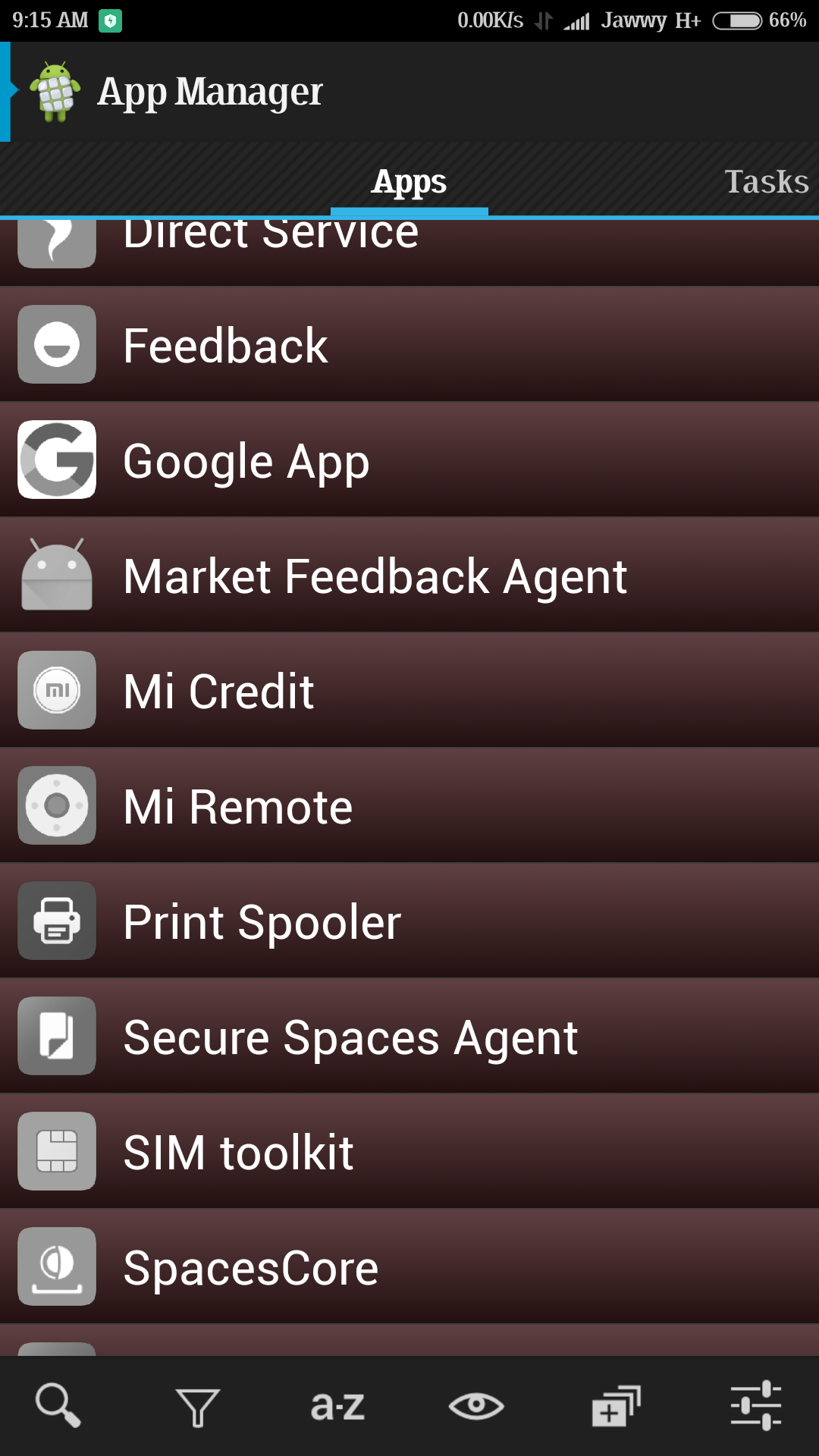The width and height of the screenshot is (819, 1456).
Task: Tap the eye view icon
Action: [x=476, y=1406]
